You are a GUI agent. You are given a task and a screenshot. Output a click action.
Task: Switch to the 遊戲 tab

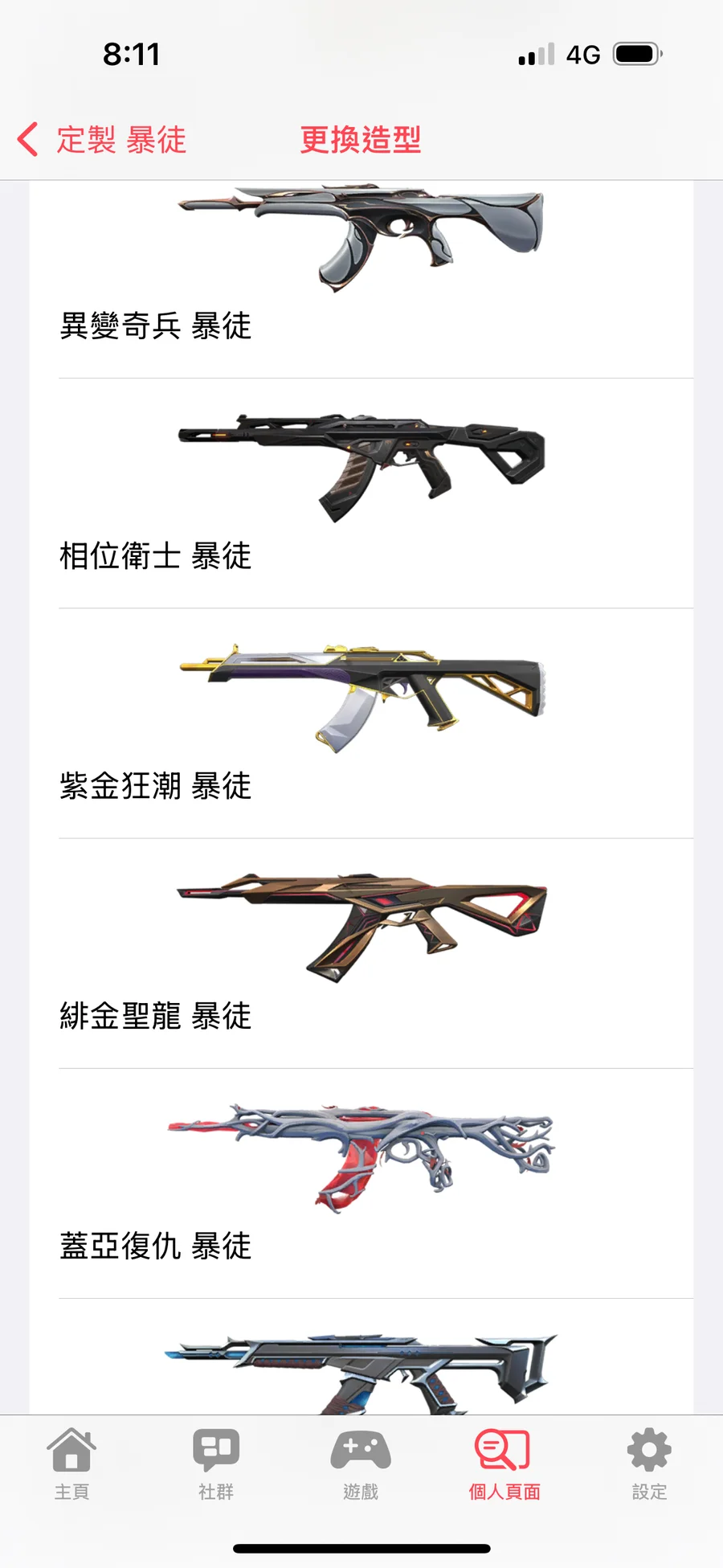[x=361, y=1464]
